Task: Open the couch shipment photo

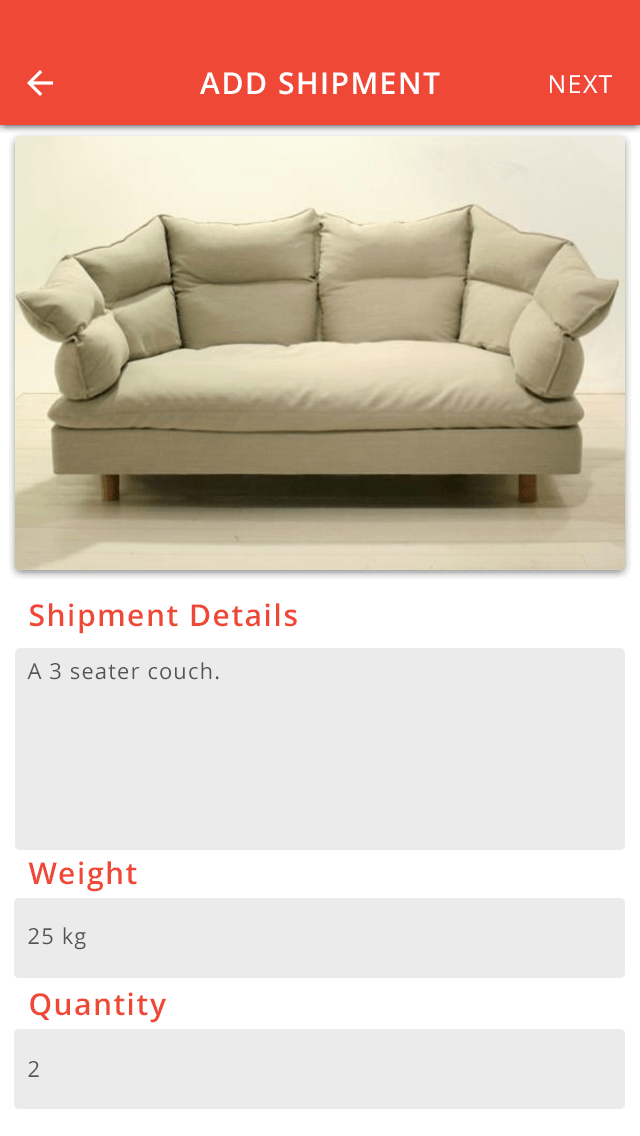Action: [320, 353]
